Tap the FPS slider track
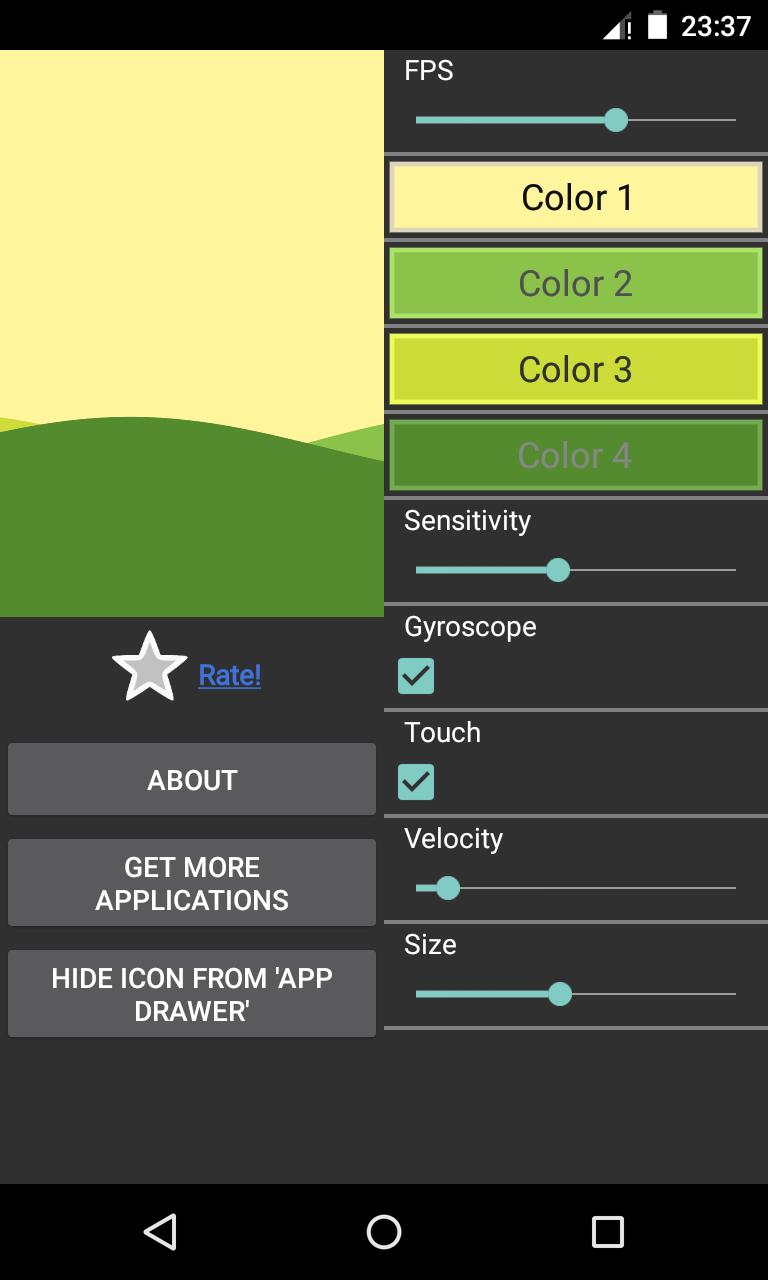This screenshot has width=768, height=1280. coord(575,120)
